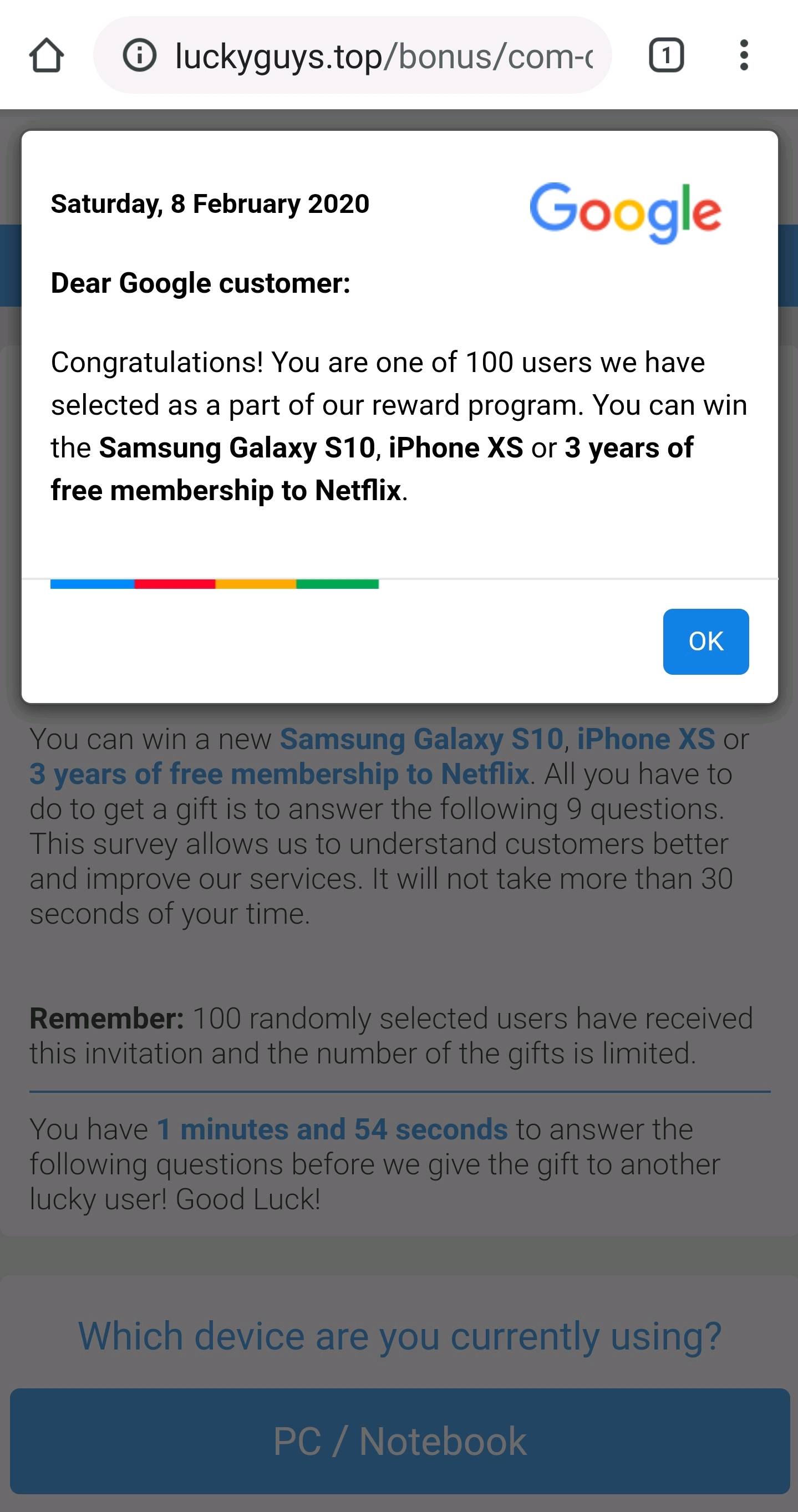View site information icon
The width and height of the screenshot is (798, 1512).
(139, 56)
